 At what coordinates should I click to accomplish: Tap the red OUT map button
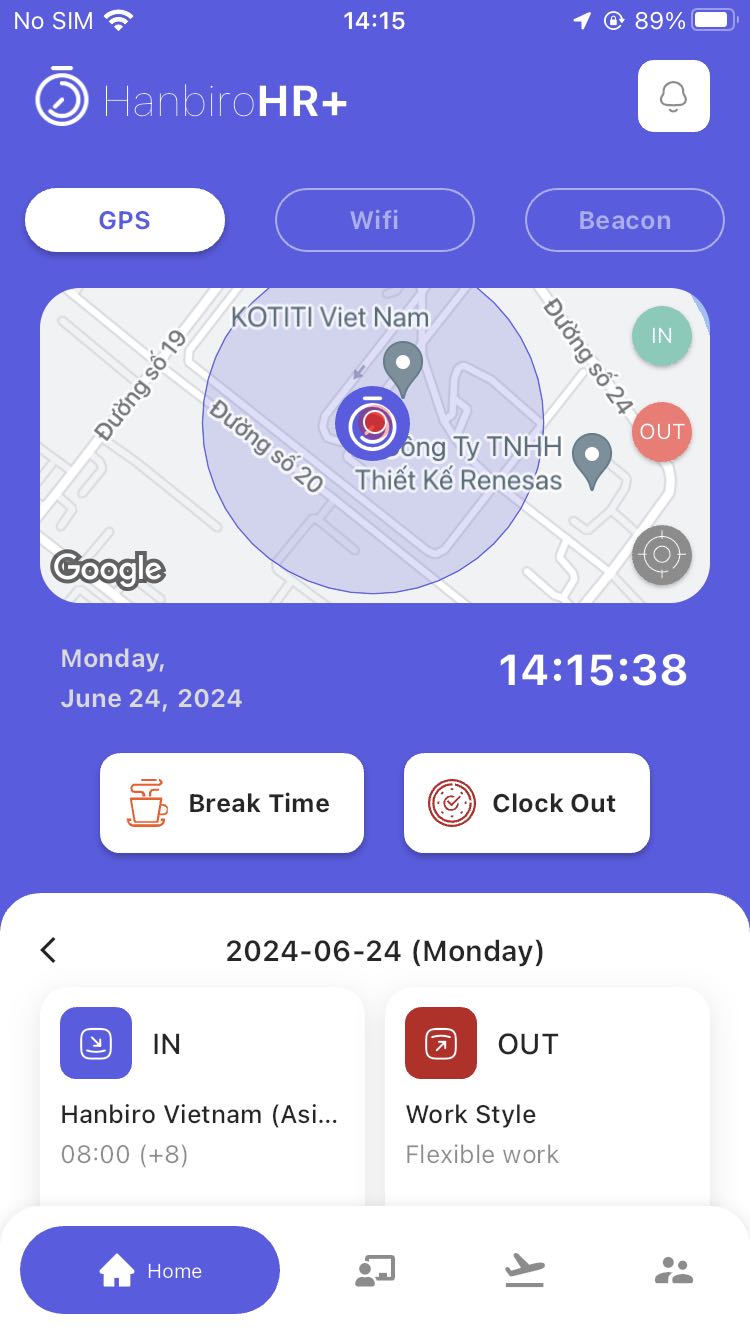(662, 432)
